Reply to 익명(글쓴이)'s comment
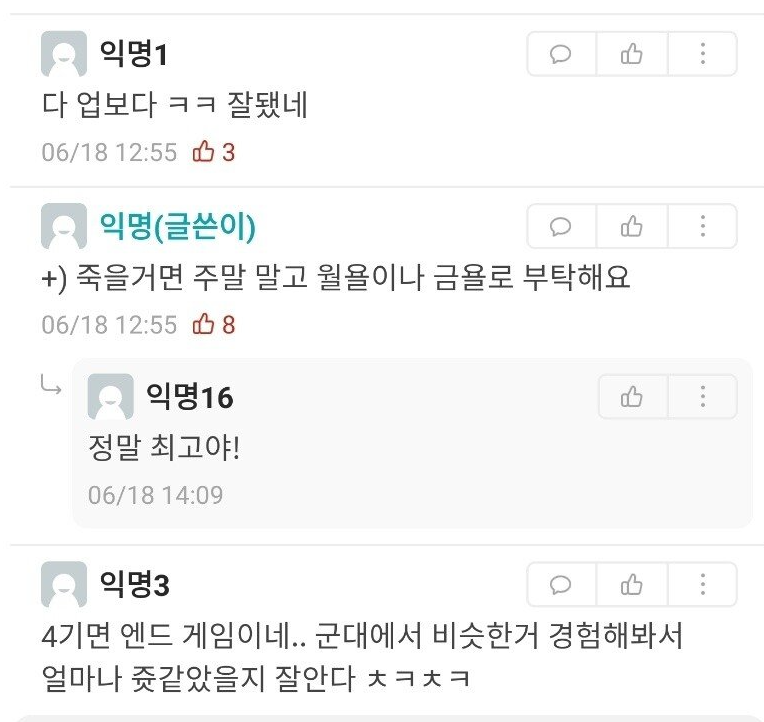This screenshot has height=722, width=764. (x=561, y=226)
